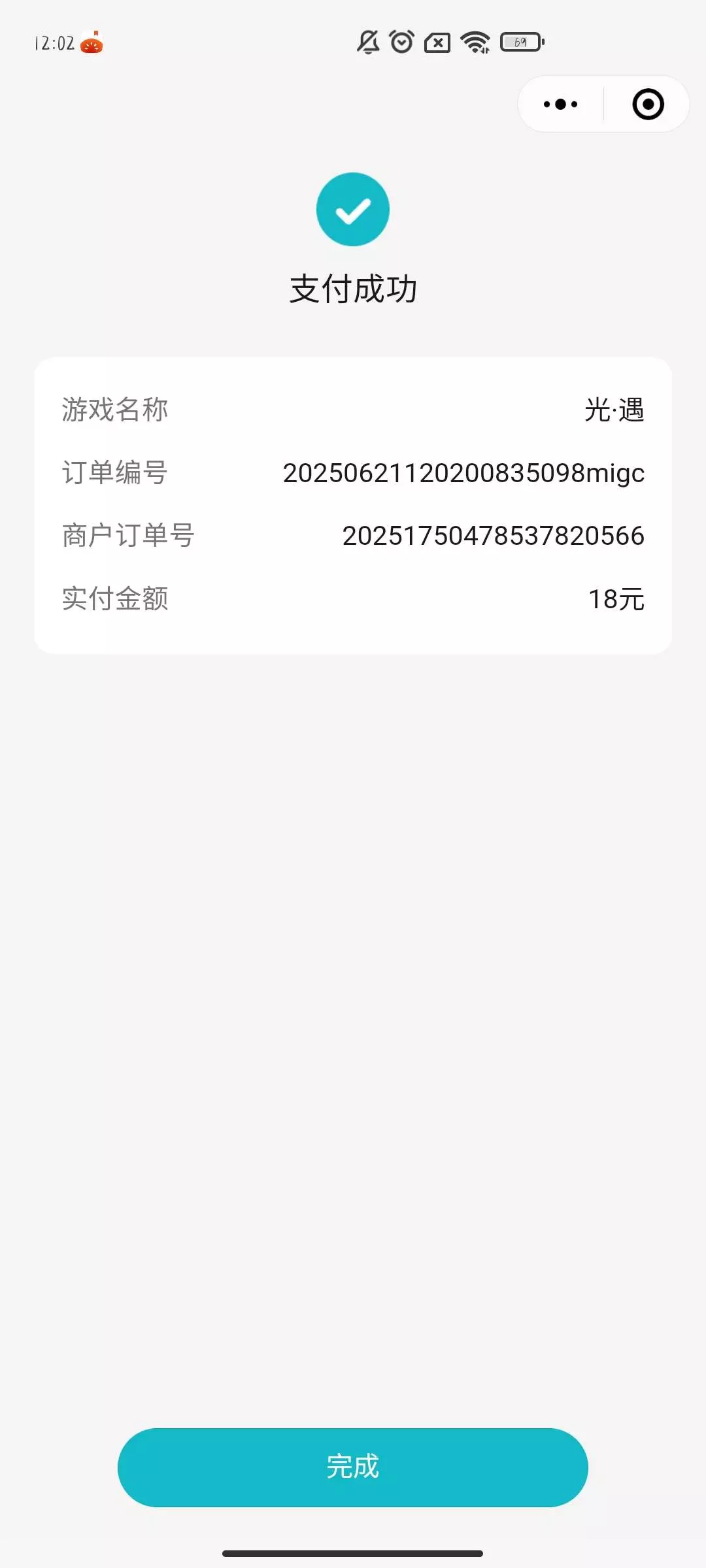Close the mini program with the circle icon

pyautogui.click(x=648, y=105)
